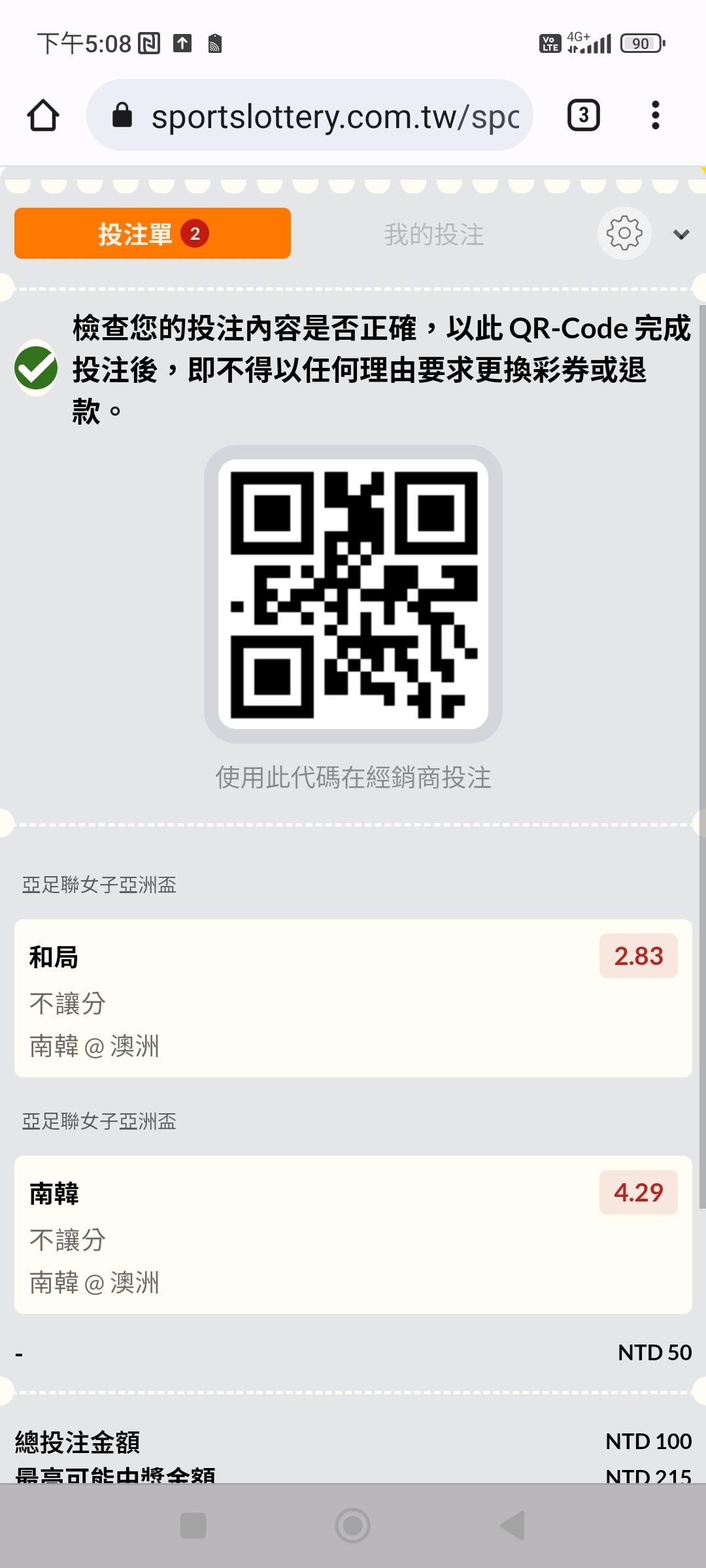Switch to the 我的投注 tab
The height and width of the screenshot is (1568, 706).
point(434,235)
